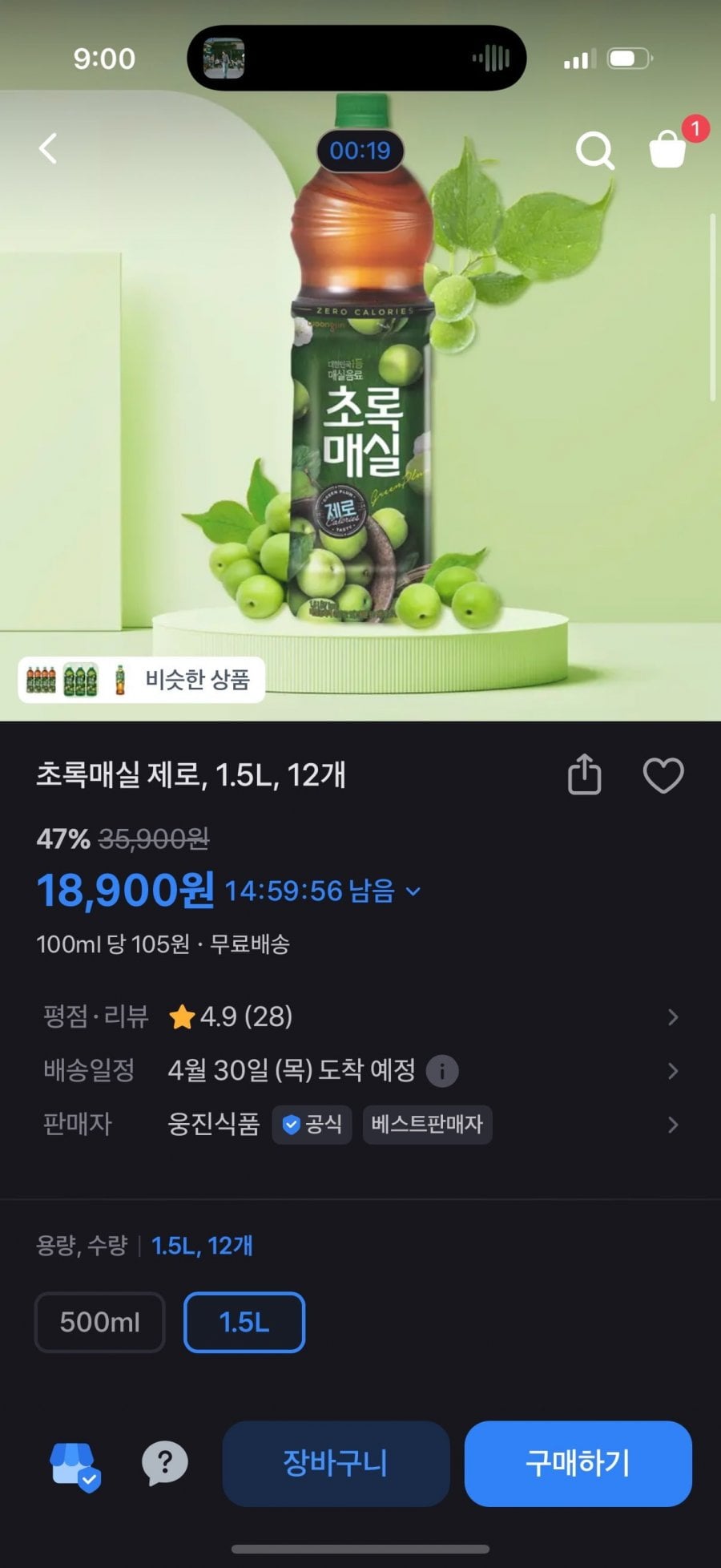721x1568 pixels.
Task: View similar products (비슷한 상품)
Action: (x=142, y=680)
